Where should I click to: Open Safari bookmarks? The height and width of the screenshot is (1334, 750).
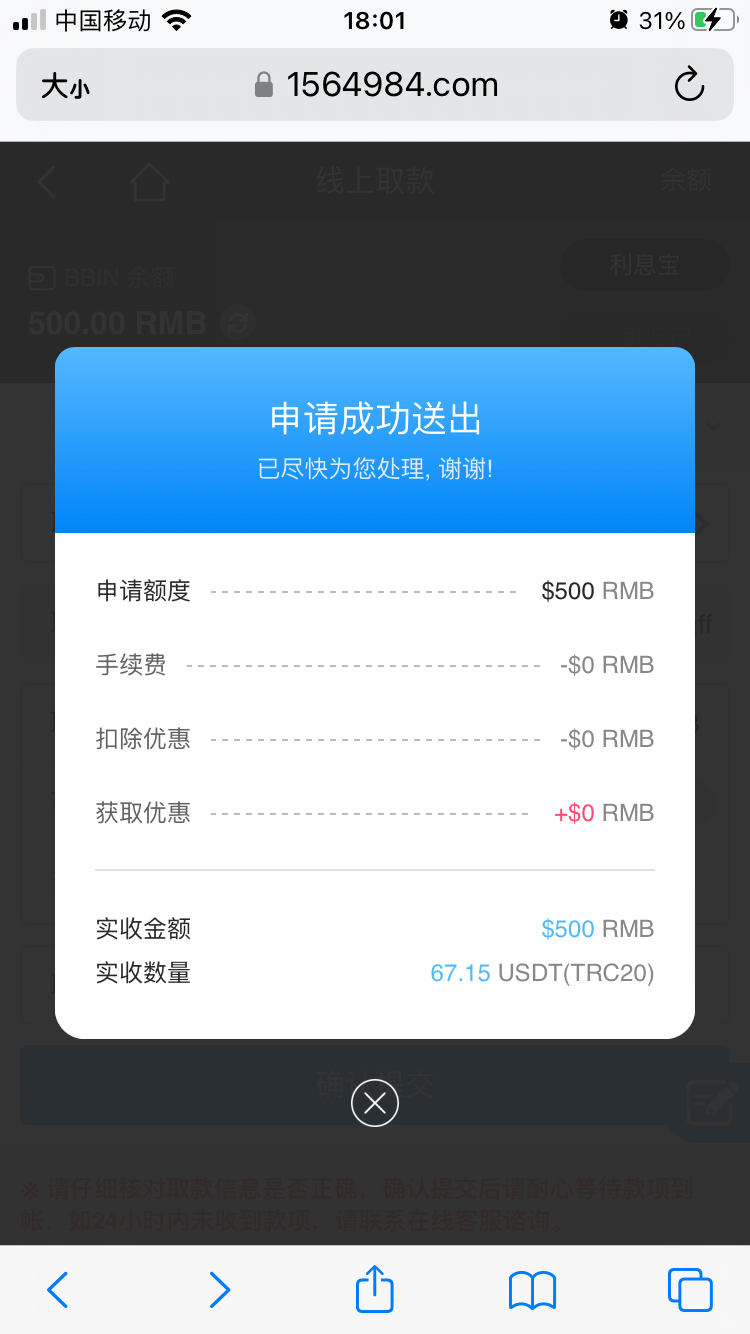pos(532,1290)
